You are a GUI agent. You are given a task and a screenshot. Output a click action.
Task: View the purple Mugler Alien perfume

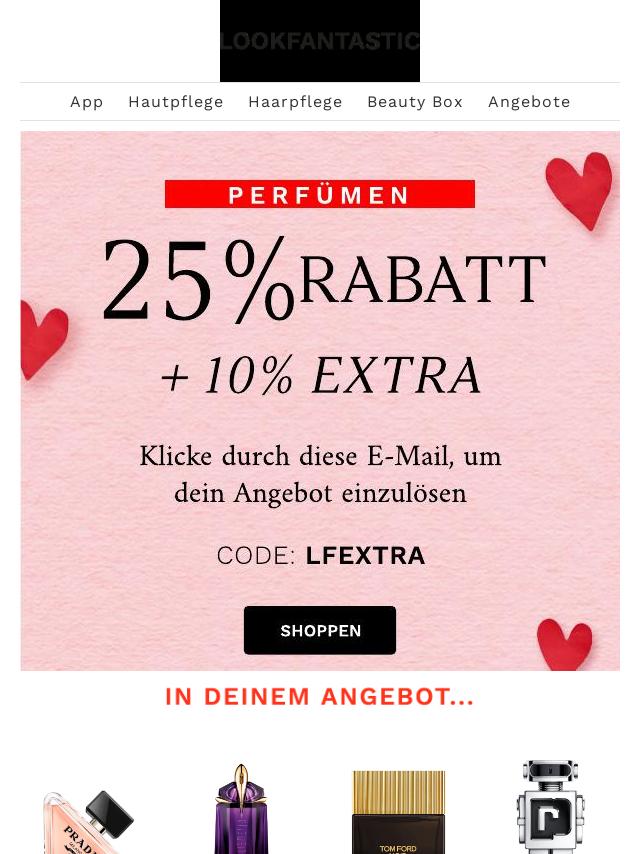(x=241, y=812)
